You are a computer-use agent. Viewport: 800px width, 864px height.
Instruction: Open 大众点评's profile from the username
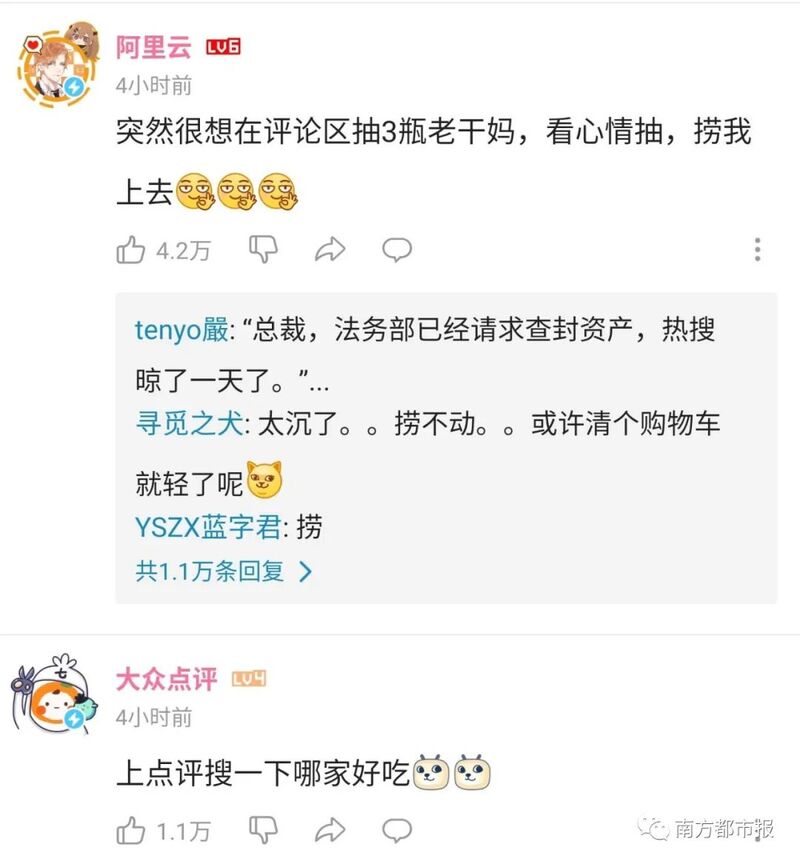(166, 680)
